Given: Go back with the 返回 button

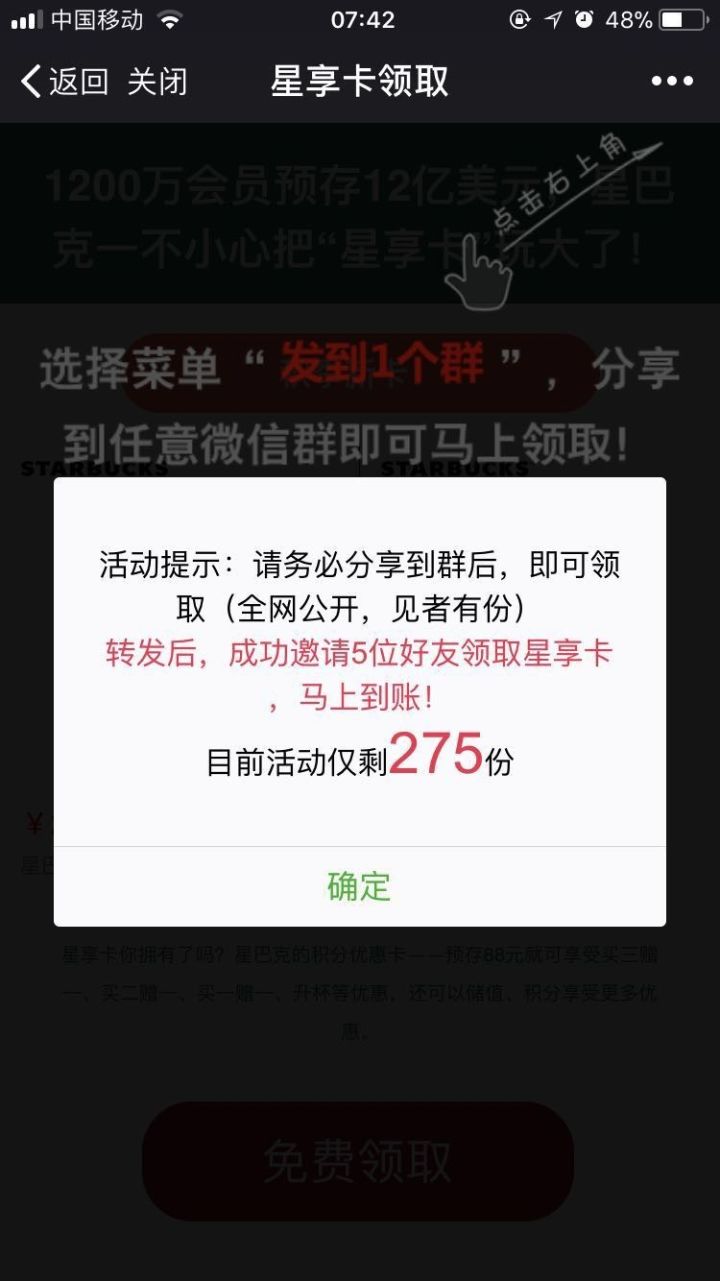Looking at the screenshot, I should point(64,81).
